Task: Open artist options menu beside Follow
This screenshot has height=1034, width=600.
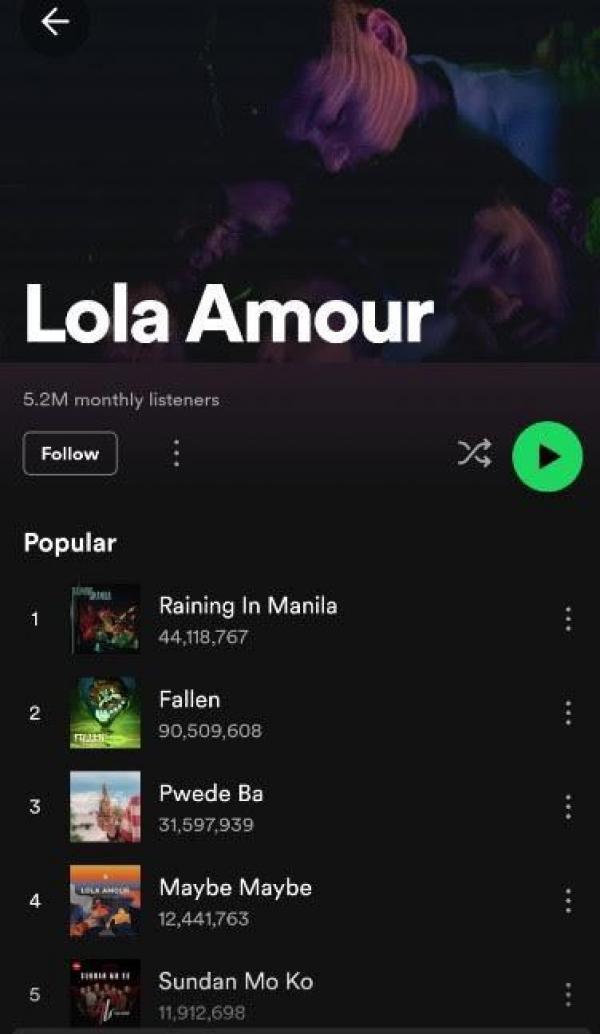Action: coord(176,454)
